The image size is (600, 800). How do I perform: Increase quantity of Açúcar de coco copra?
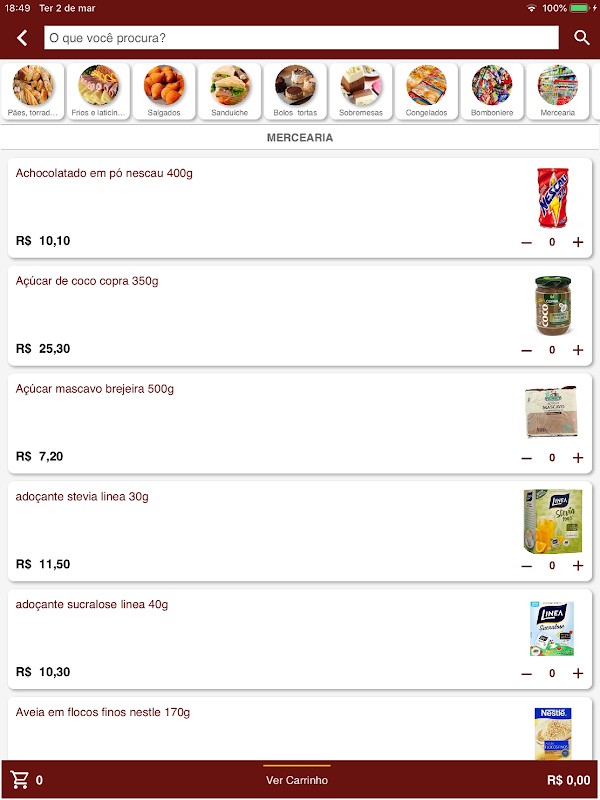pos(578,350)
